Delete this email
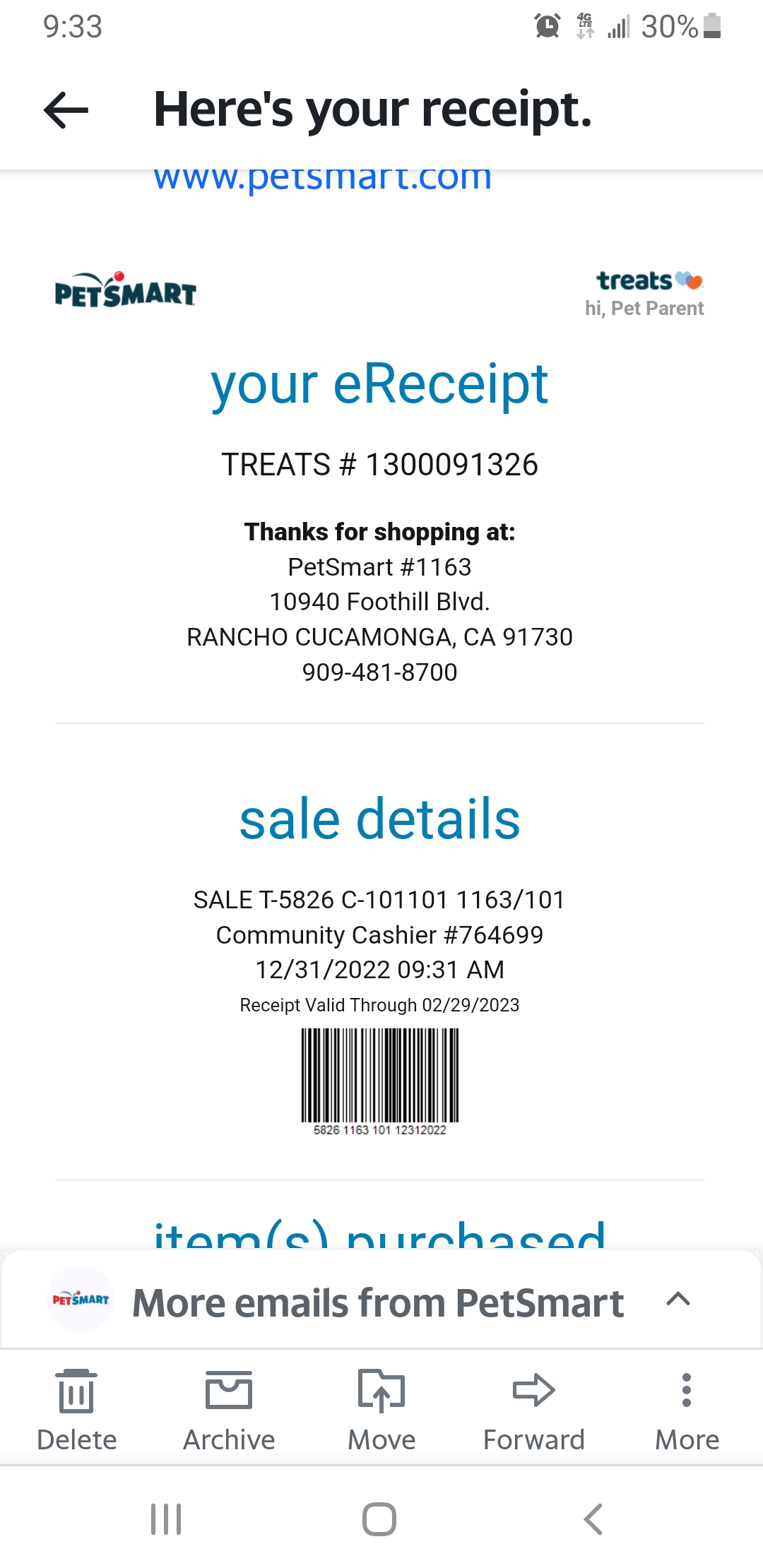Screen dimensions: 763x1568 pyautogui.click(x=76, y=1409)
